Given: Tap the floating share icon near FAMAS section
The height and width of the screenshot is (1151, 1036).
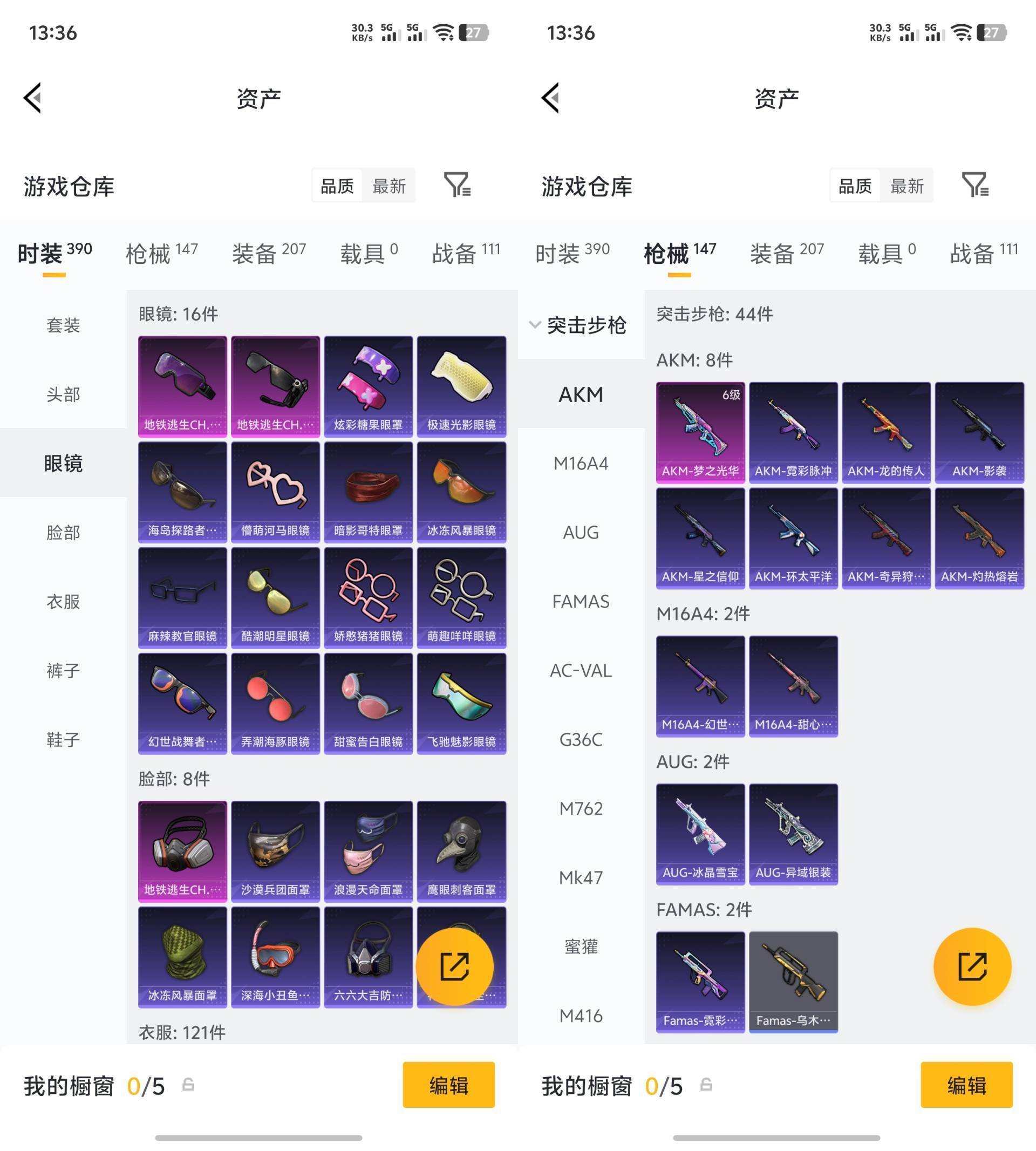Looking at the screenshot, I should (973, 968).
